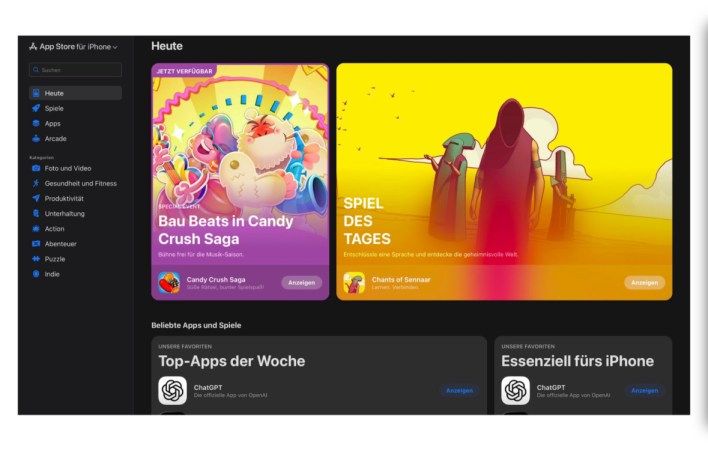Tap Anzeigen for ChatGPT in Top-Apps der Woche
Screen dimensions: 708x465
click(459, 390)
